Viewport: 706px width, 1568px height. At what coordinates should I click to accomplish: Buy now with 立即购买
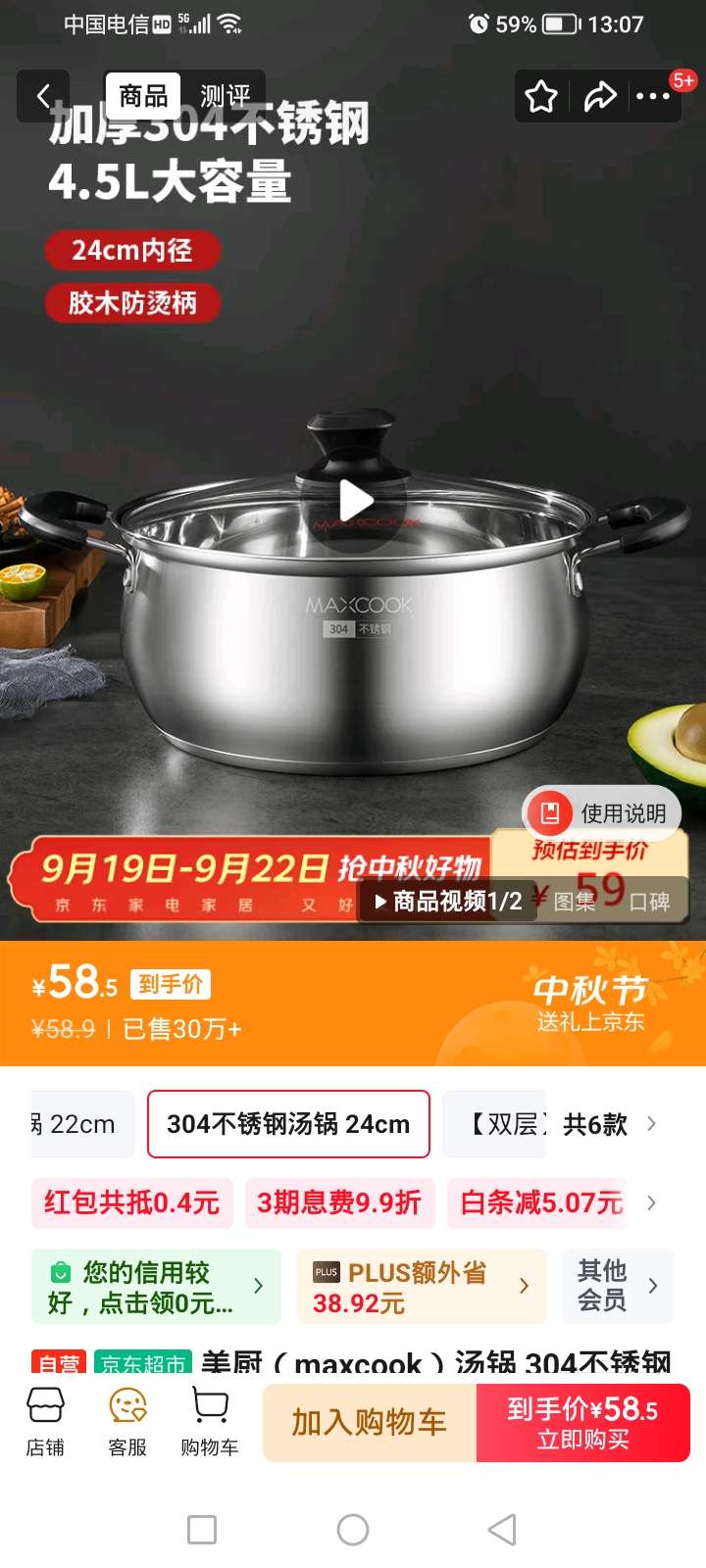[x=582, y=1423]
